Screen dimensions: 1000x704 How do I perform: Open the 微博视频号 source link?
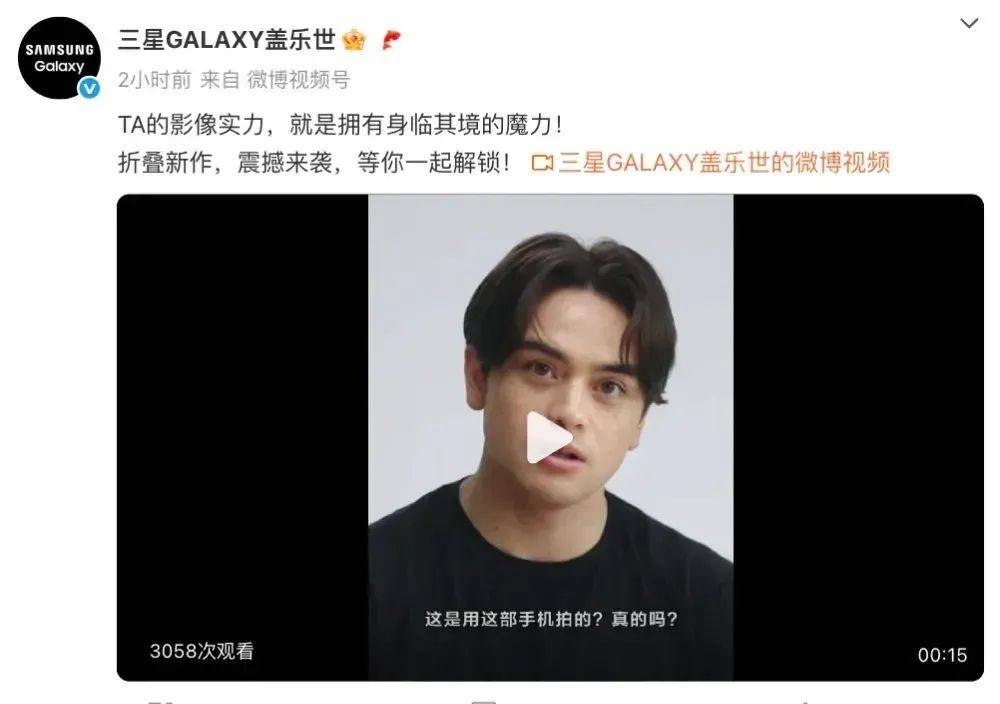point(298,81)
